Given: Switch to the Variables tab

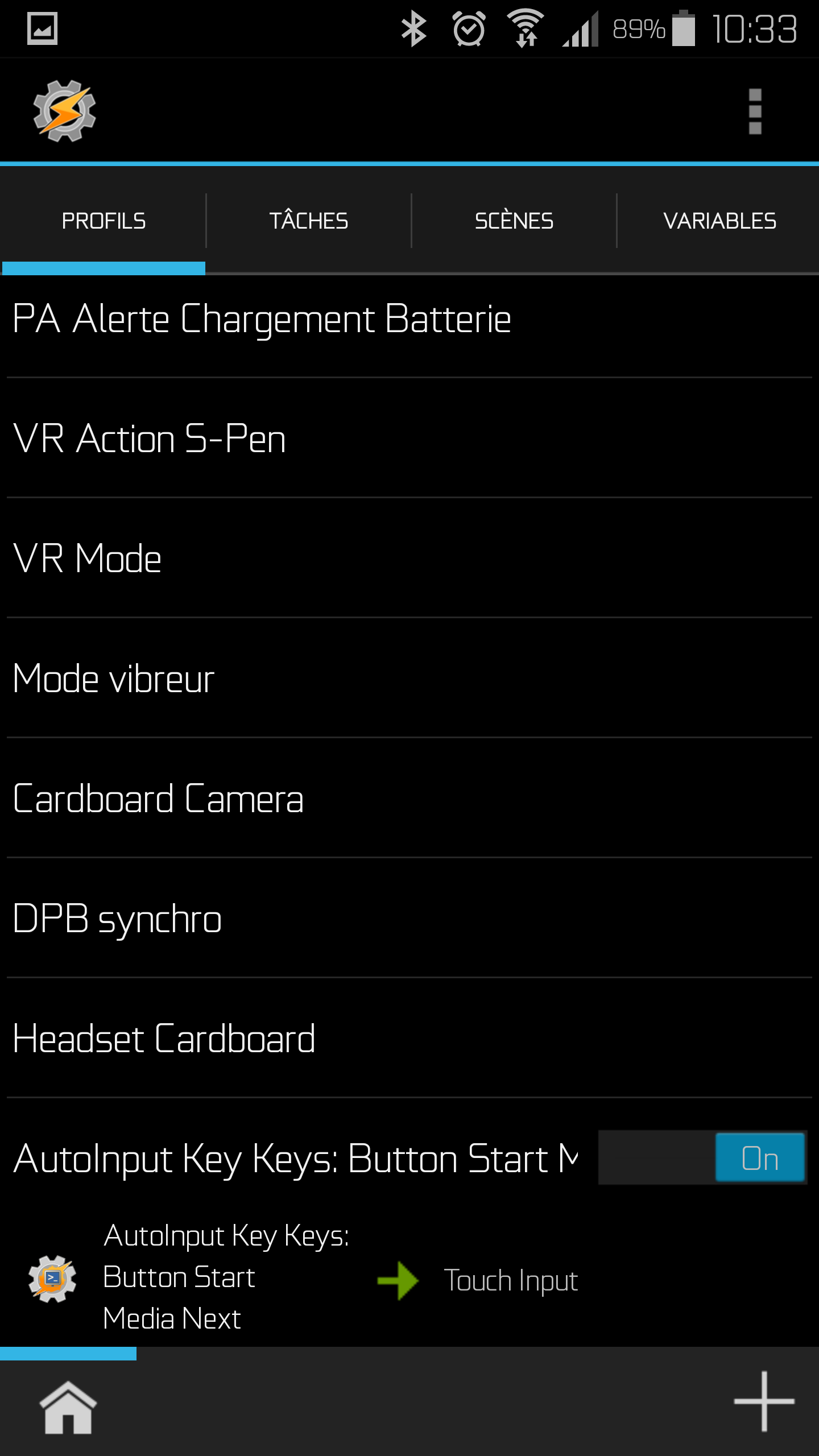Looking at the screenshot, I should 719,221.
